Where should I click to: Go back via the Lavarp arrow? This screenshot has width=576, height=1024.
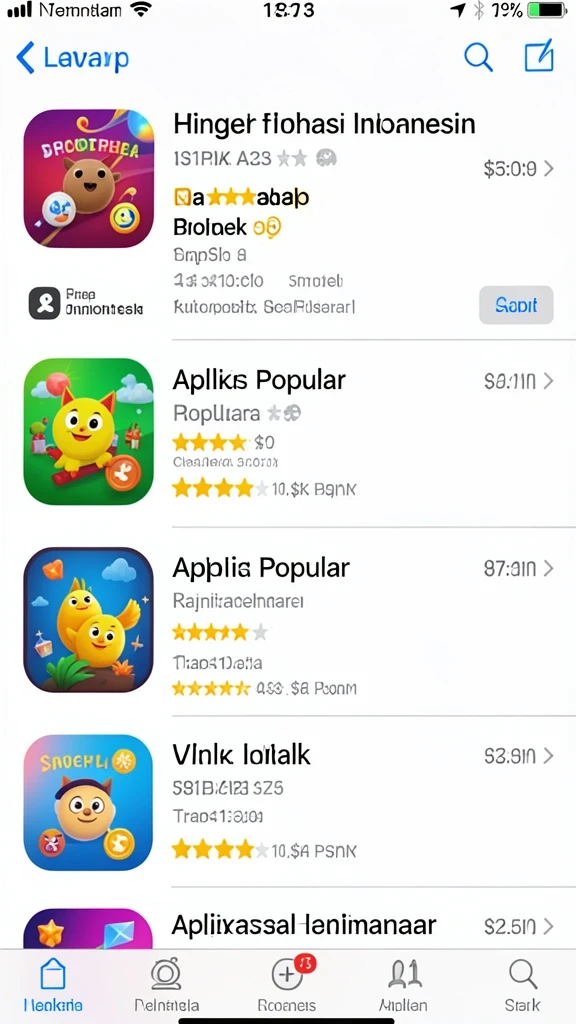point(72,58)
